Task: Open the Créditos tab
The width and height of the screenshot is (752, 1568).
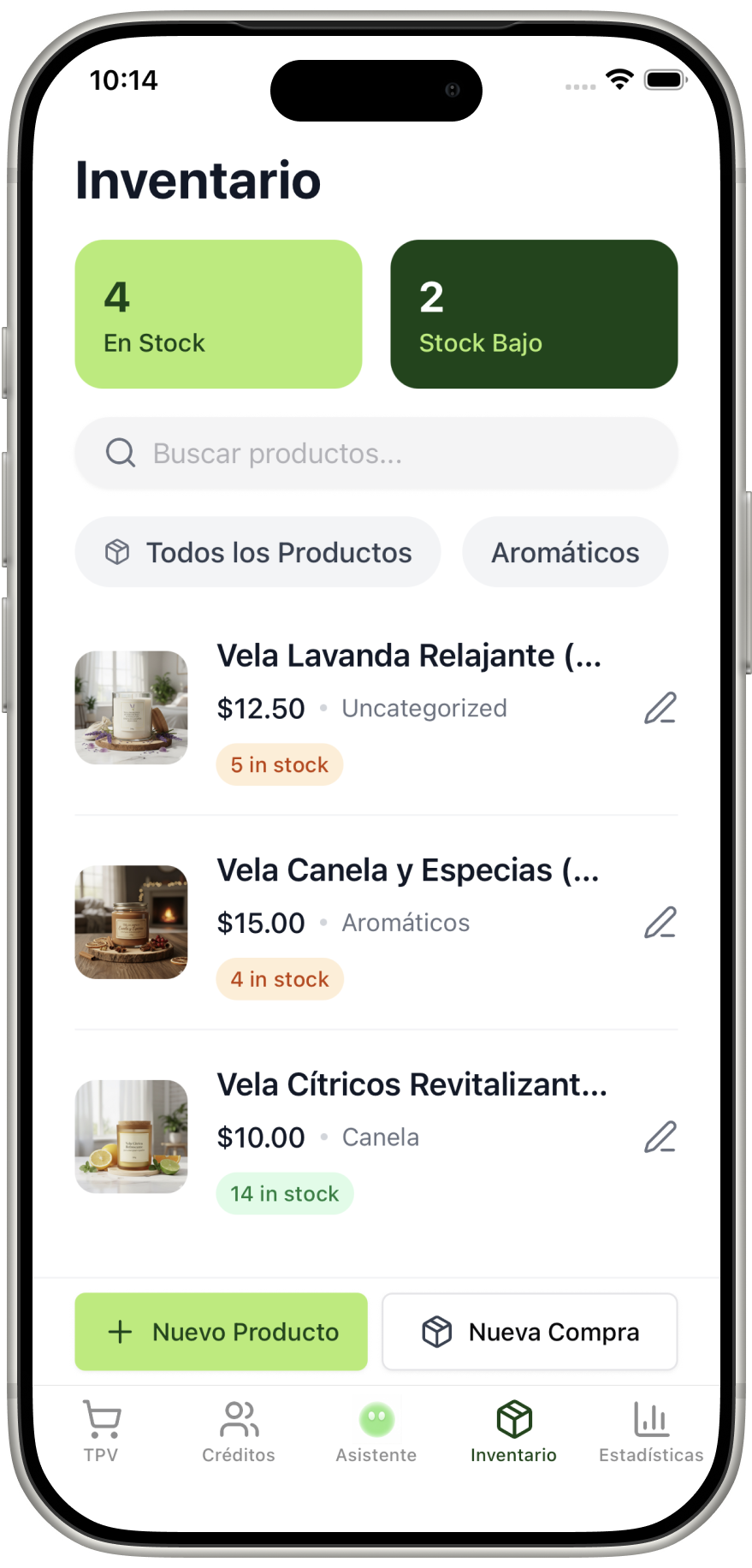Action: pyautogui.click(x=239, y=1431)
